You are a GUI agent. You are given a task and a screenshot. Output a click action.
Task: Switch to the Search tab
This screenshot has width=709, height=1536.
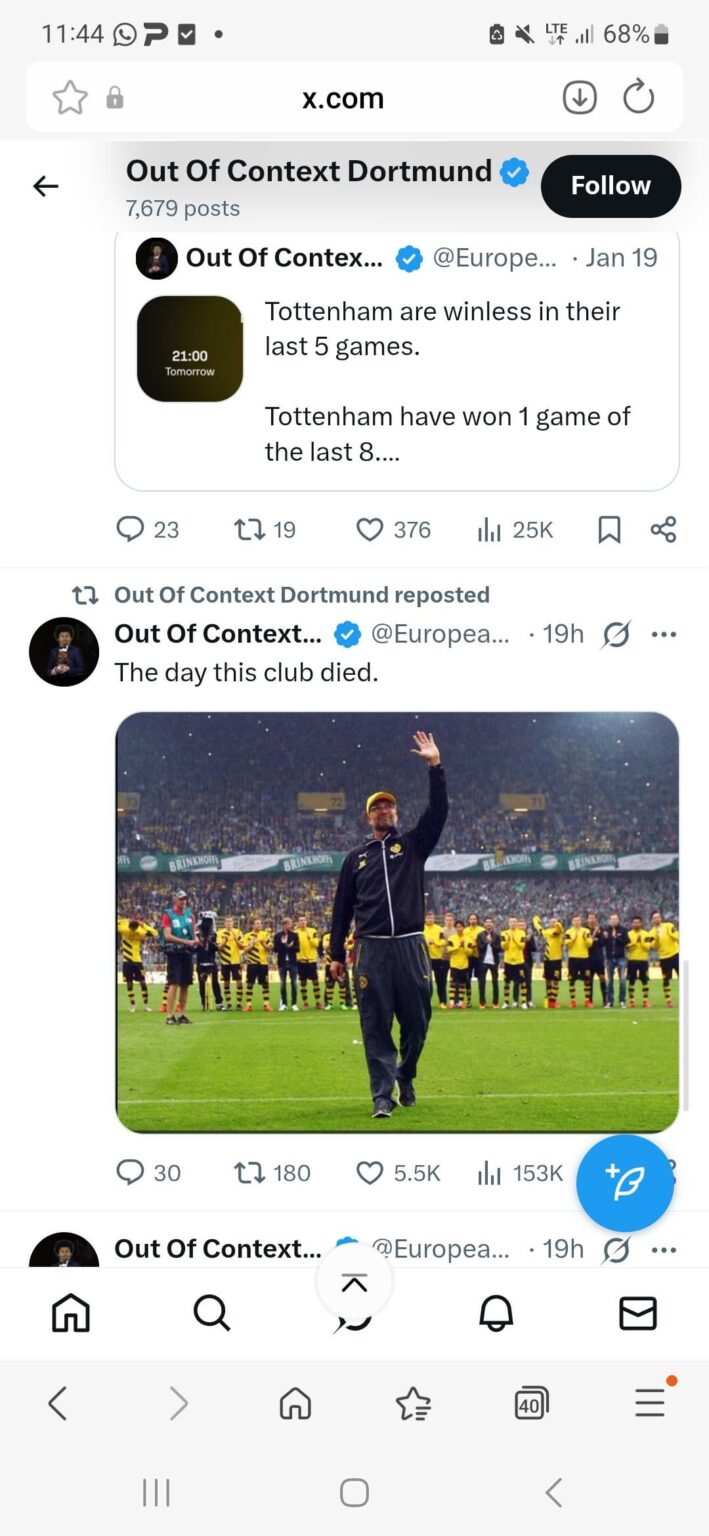click(x=211, y=1313)
